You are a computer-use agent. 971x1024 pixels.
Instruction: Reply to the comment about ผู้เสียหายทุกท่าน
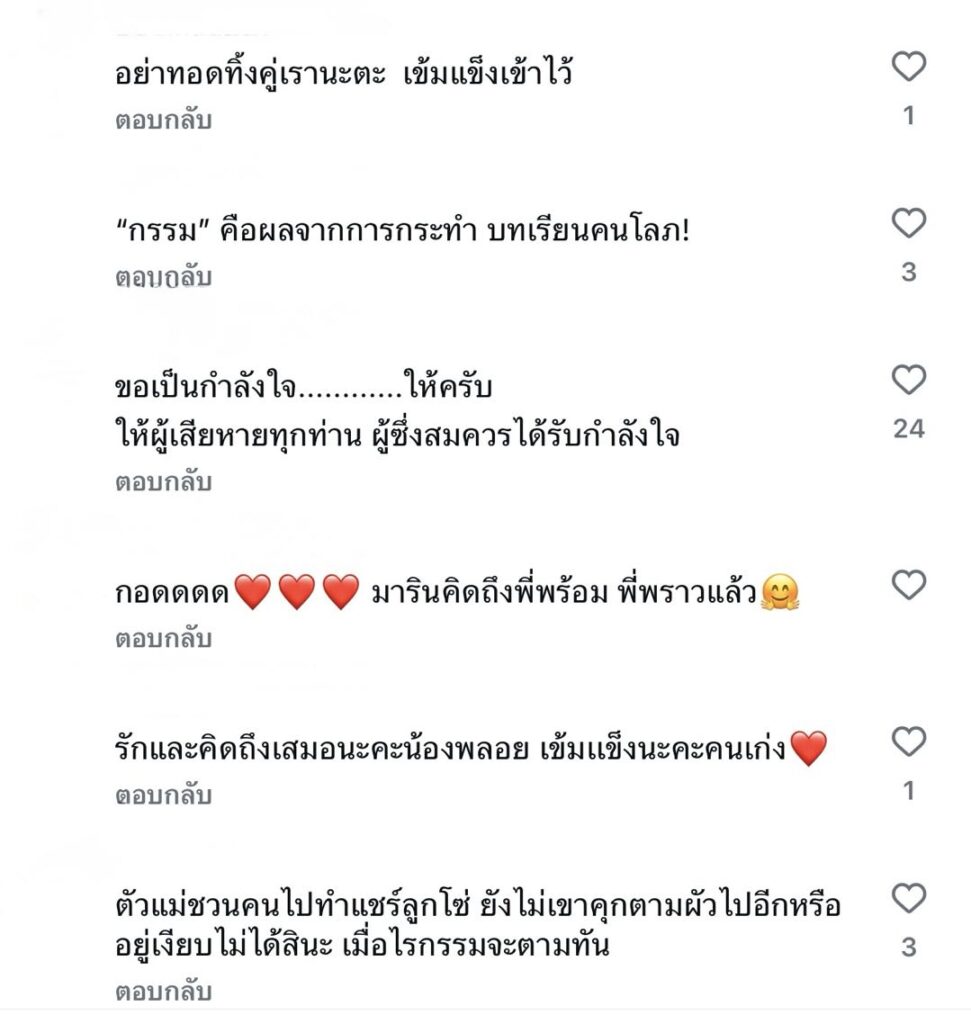162,482
